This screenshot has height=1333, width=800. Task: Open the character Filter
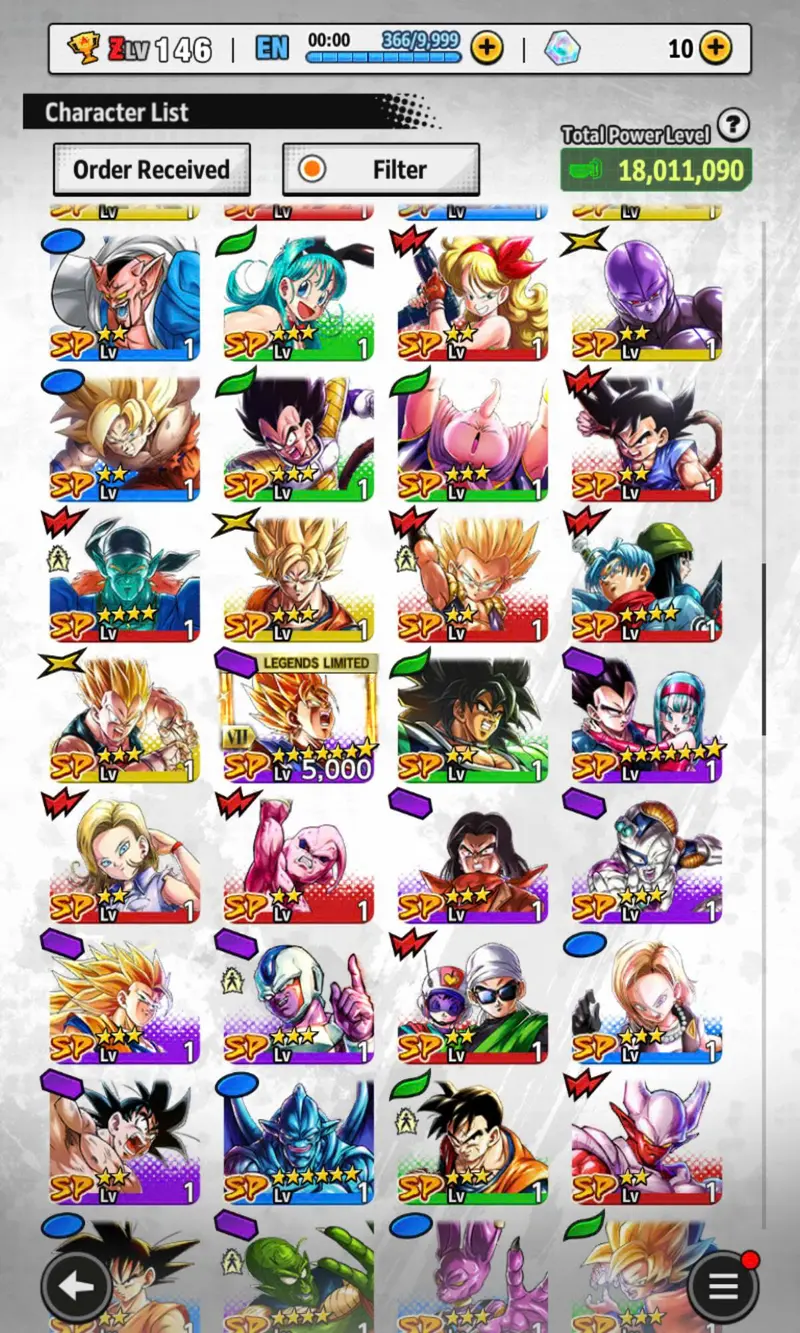coord(381,169)
